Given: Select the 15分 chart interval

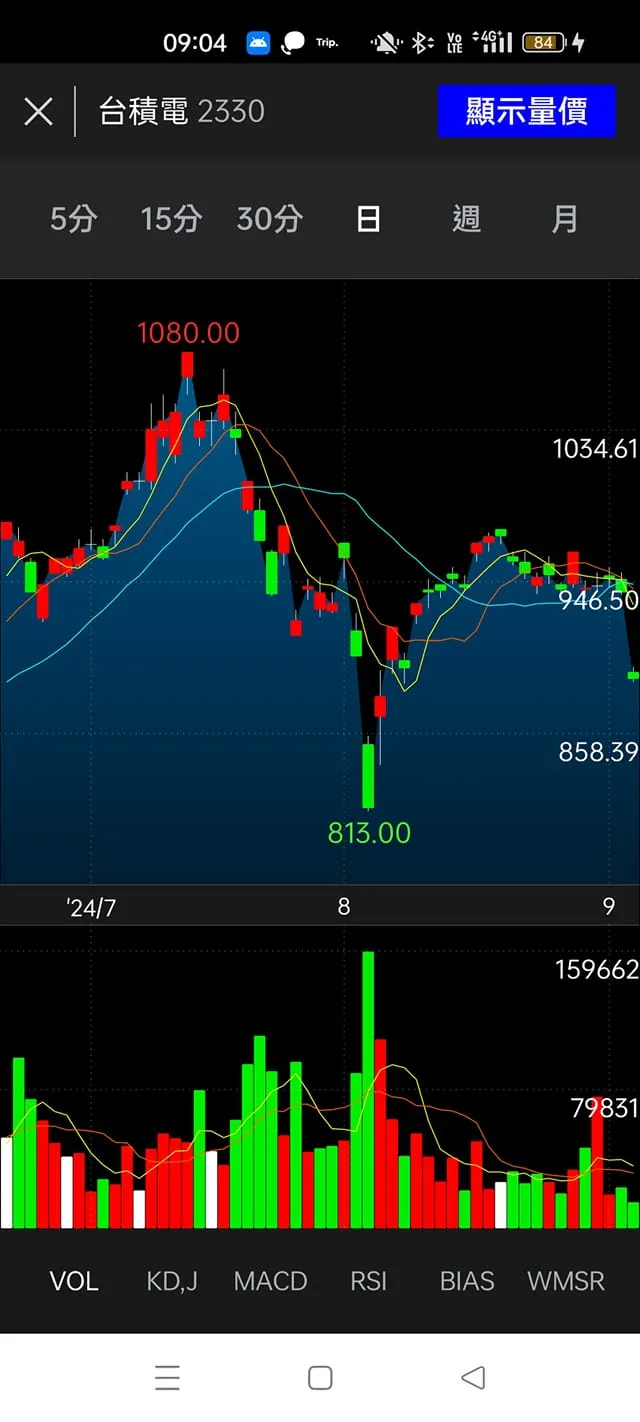Looking at the screenshot, I should (171, 219).
